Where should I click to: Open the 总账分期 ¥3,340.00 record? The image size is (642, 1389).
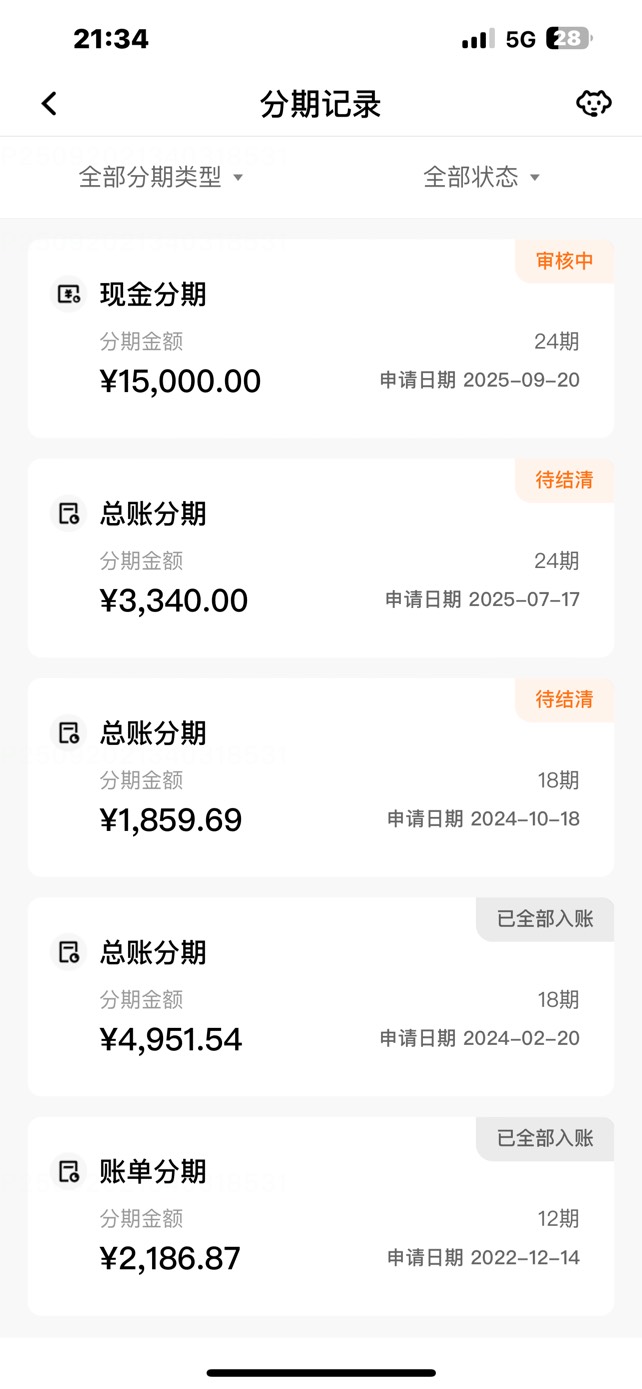tap(321, 558)
